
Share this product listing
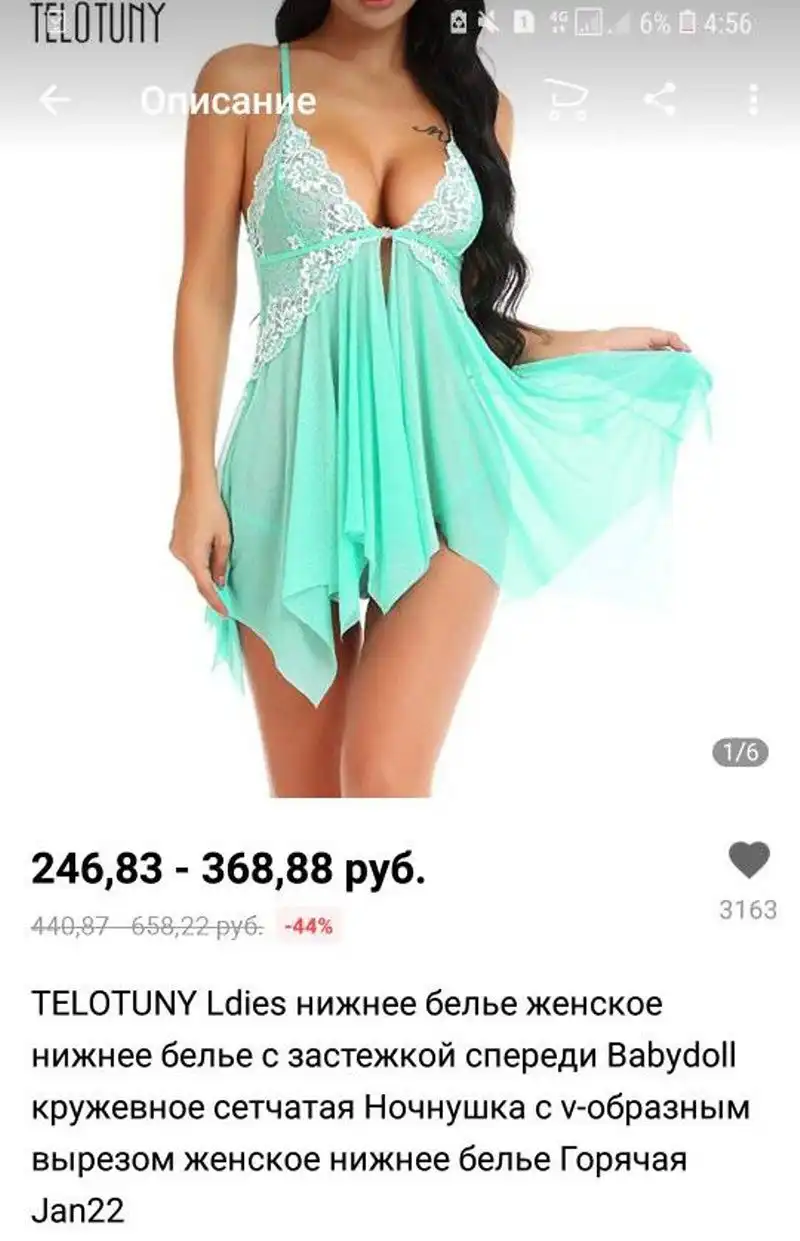pyautogui.click(x=659, y=100)
